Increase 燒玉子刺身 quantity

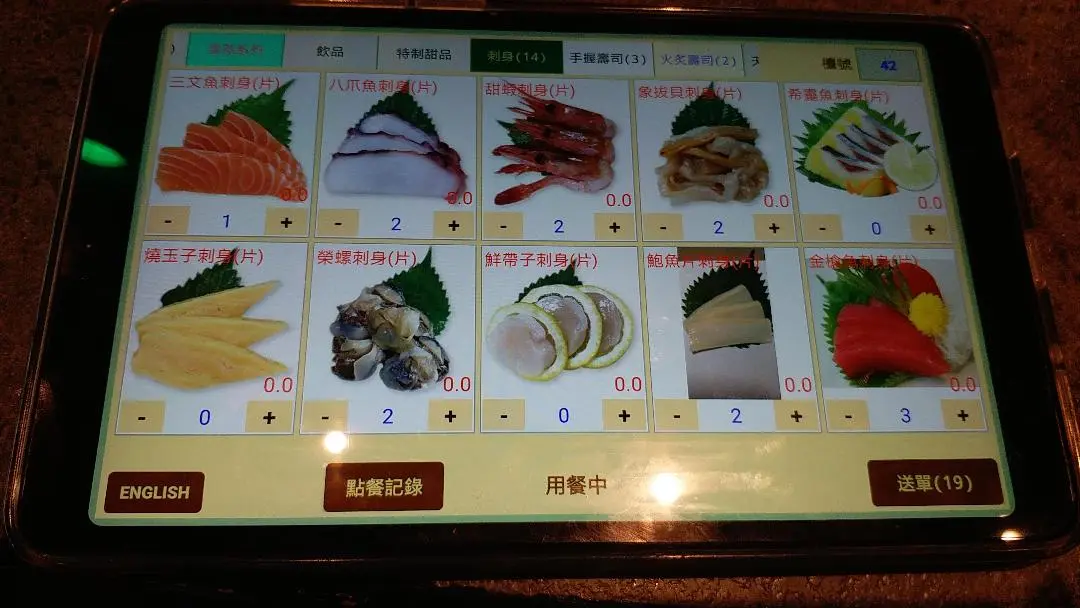click(268, 417)
